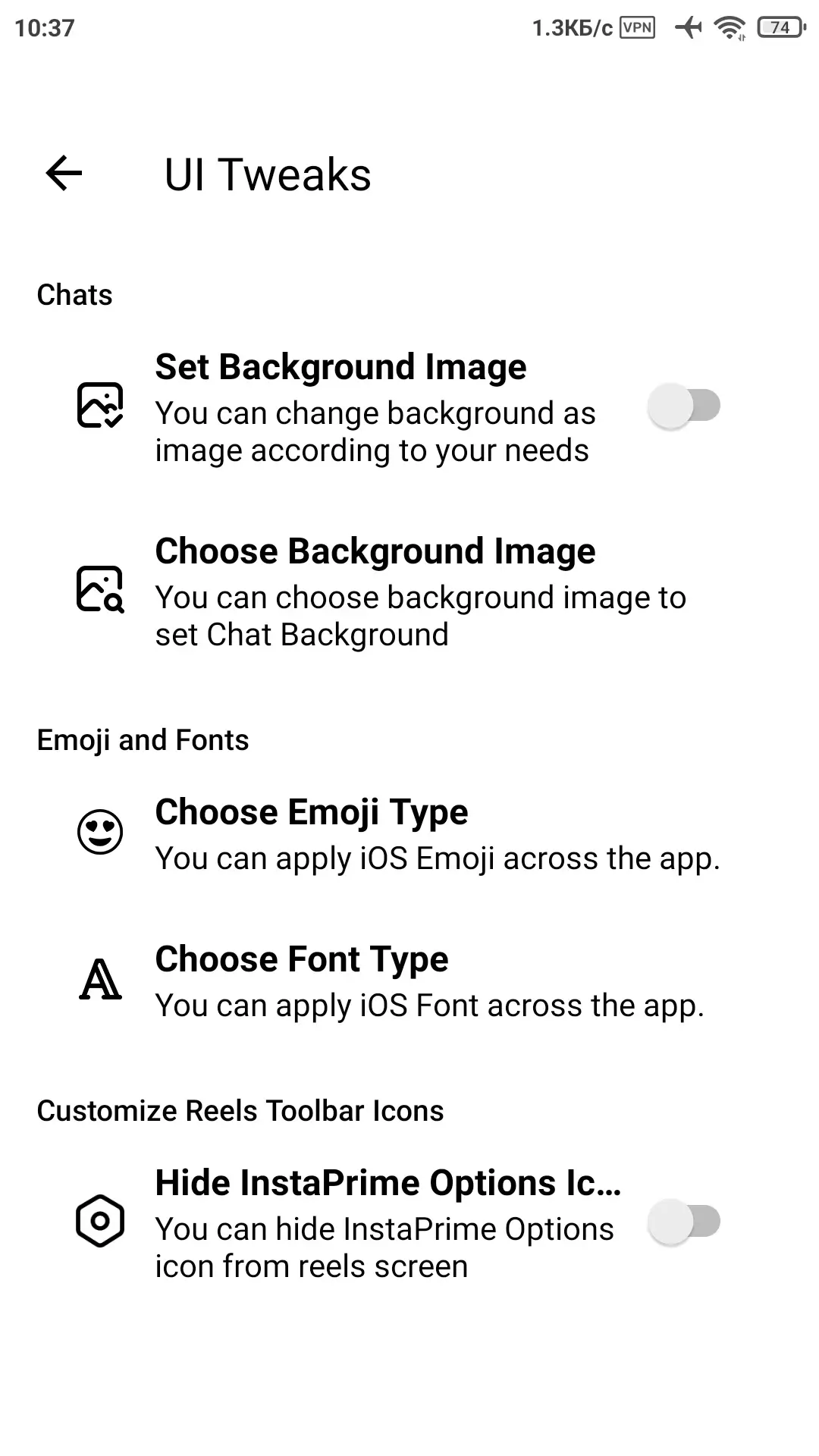Open Choose Font Type setting

click(x=409, y=981)
